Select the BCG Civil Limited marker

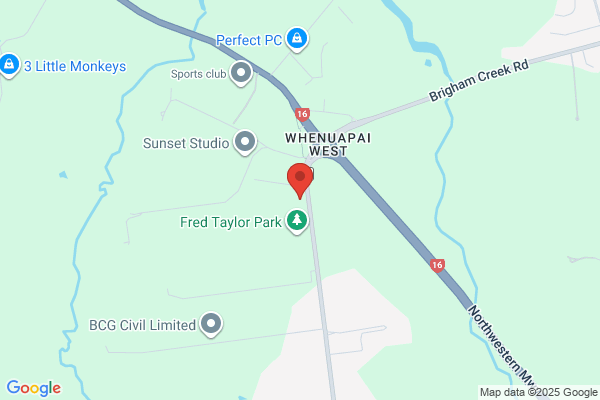pyautogui.click(x=211, y=325)
